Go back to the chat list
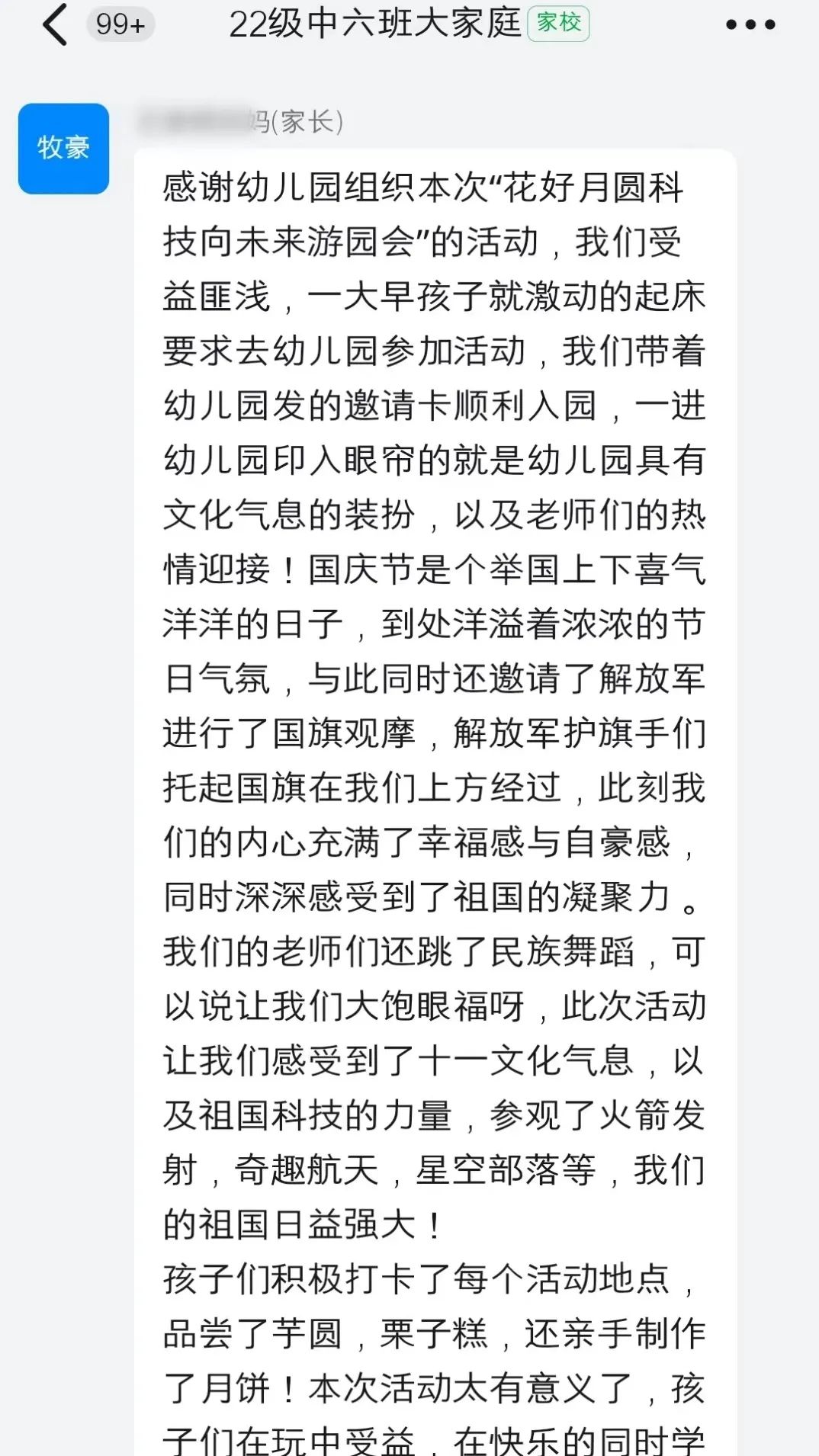This screenshot has height=1456, width=819. coord(55,24)
